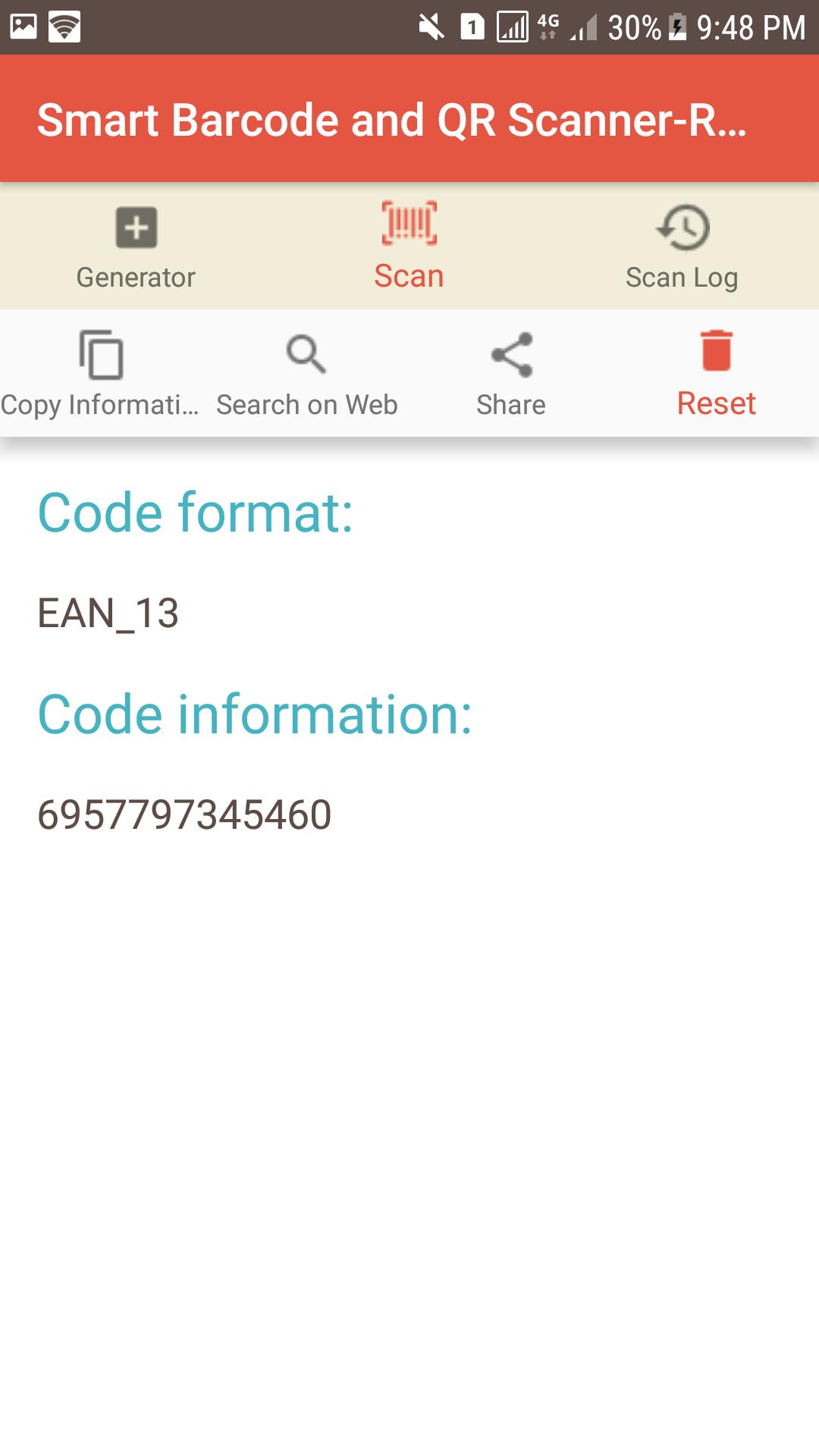819x1456 pixels.
Task: Reset the scan result
Action: click(717, 374)
